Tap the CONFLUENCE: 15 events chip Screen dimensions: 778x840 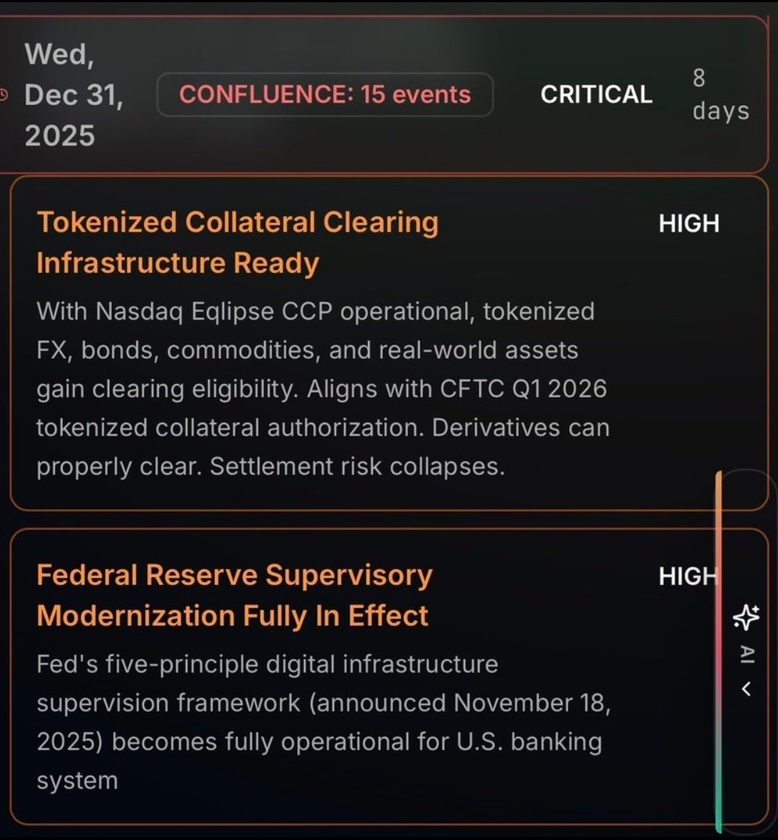point(325,95)
